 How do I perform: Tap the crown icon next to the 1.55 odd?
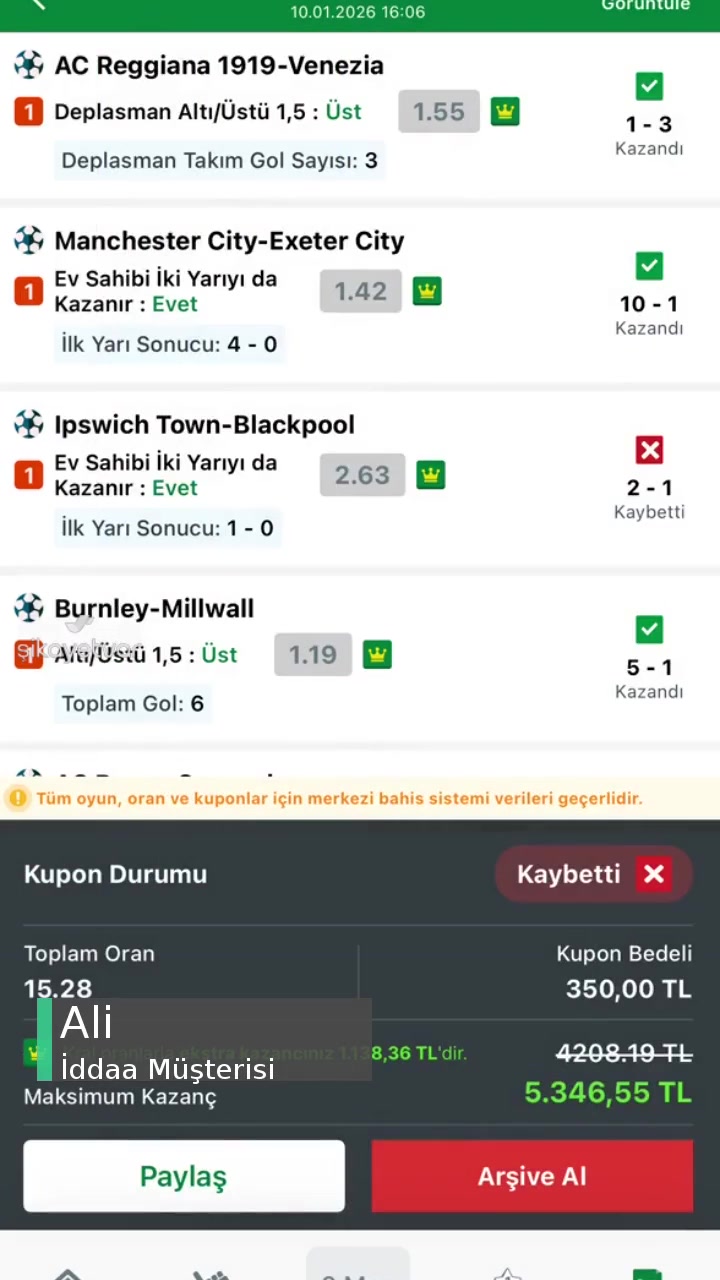click(x=505, y=112)
